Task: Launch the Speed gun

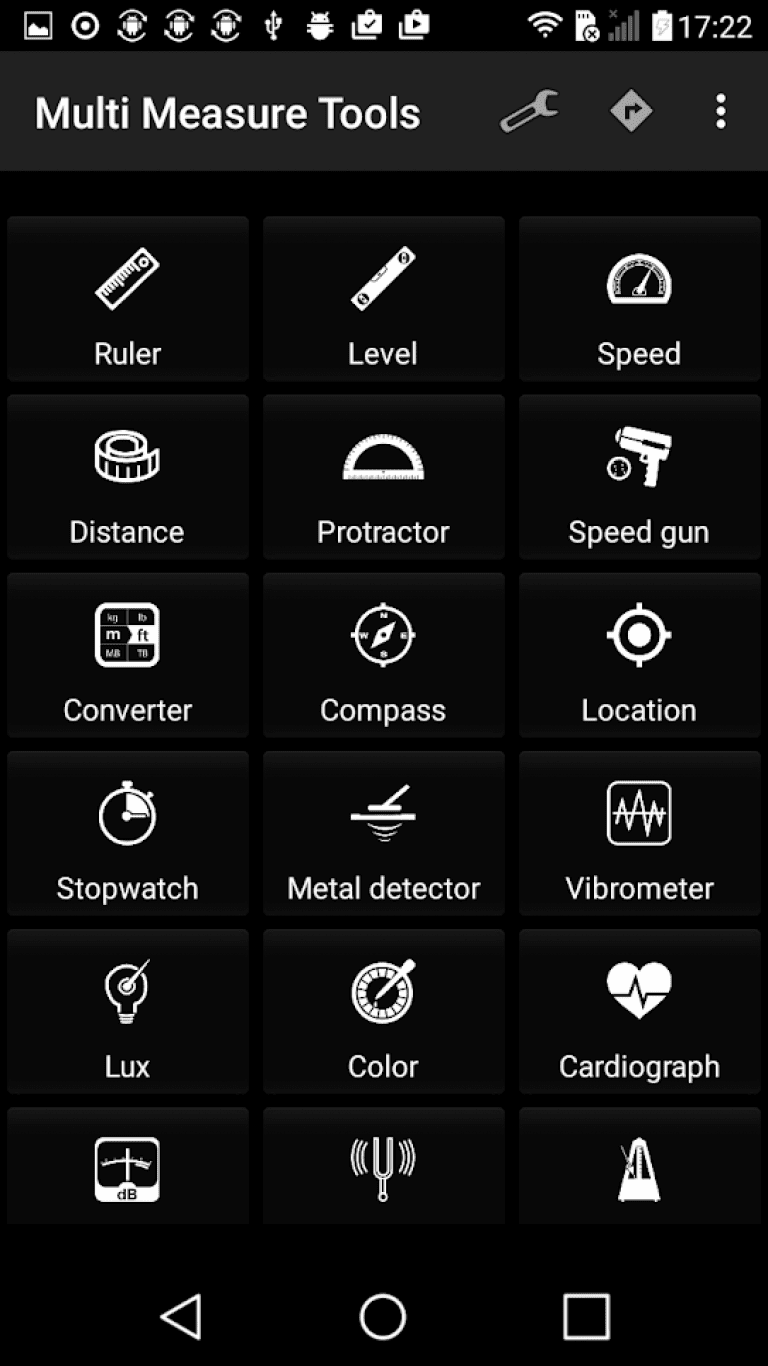Action: pyautogui.click(x=639, y=476)
